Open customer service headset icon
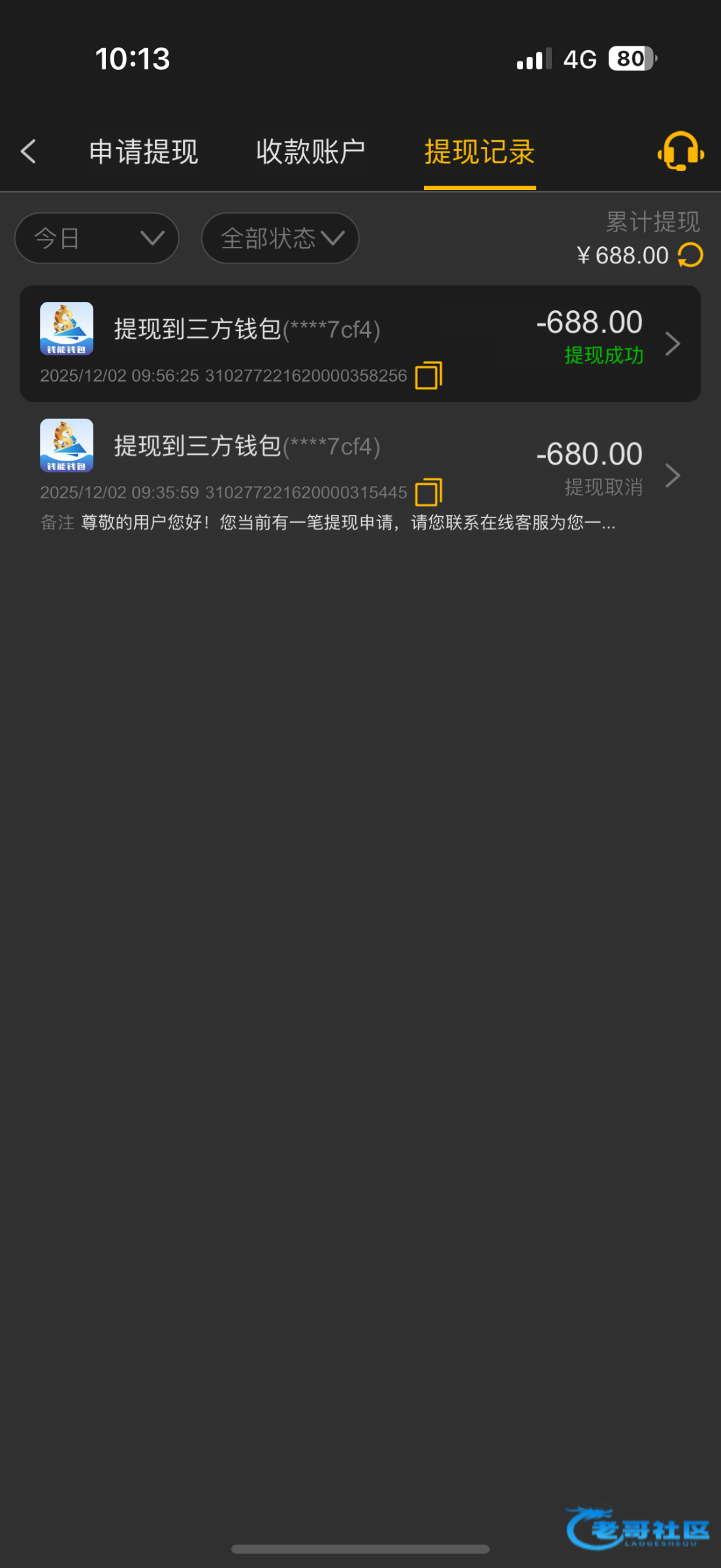Viewport: 721px width, 1568px height. [680, 152]
